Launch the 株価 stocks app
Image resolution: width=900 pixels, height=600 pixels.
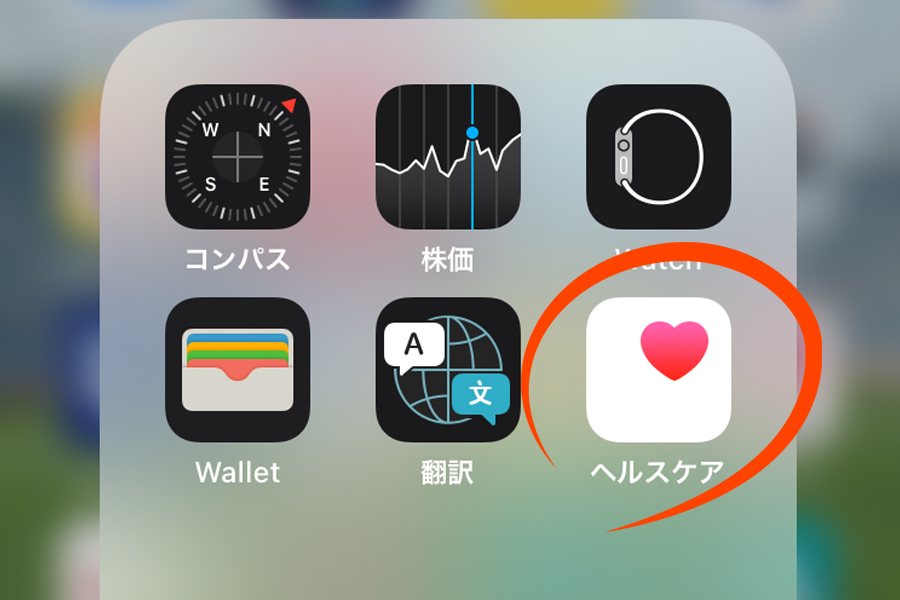coord(448,157)
